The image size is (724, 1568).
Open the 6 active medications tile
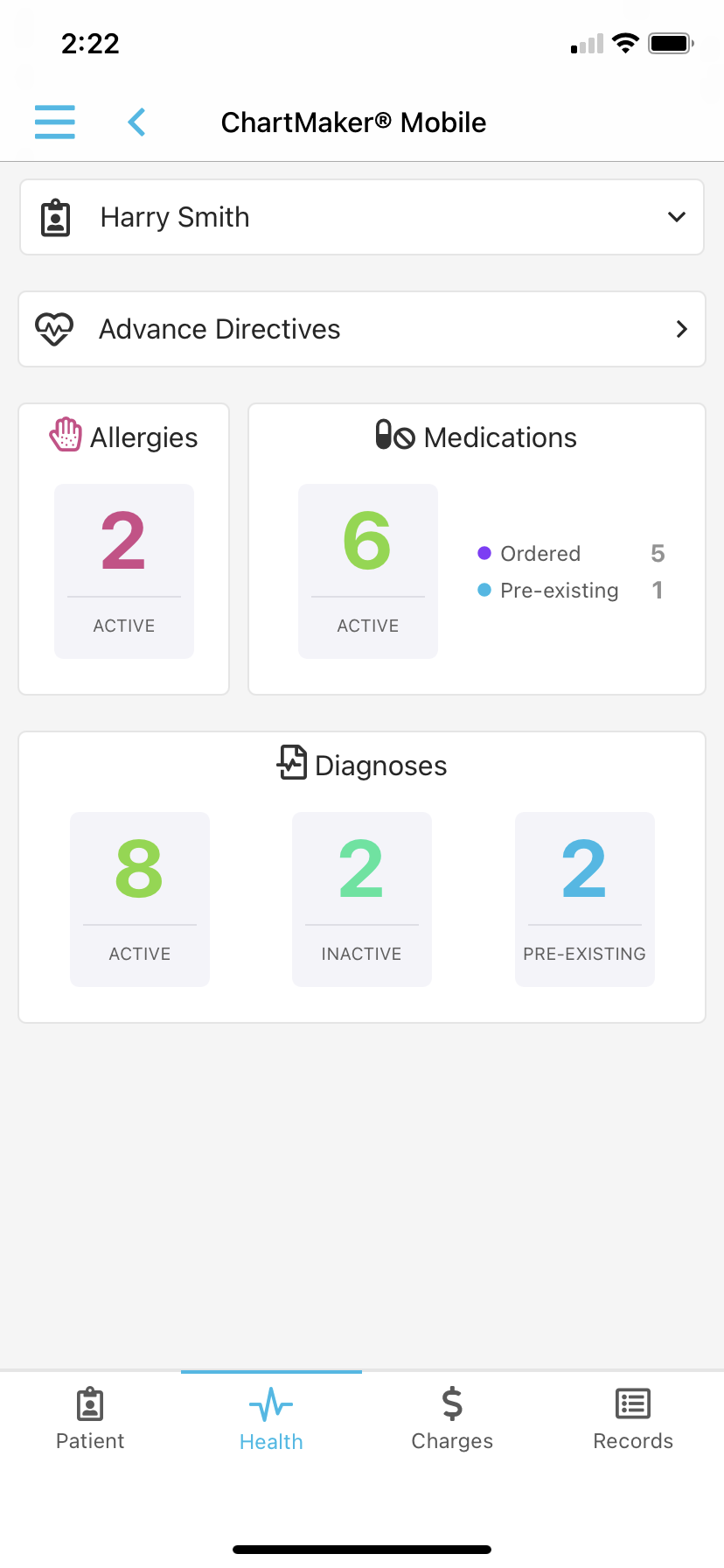click(x=368, y=571)
